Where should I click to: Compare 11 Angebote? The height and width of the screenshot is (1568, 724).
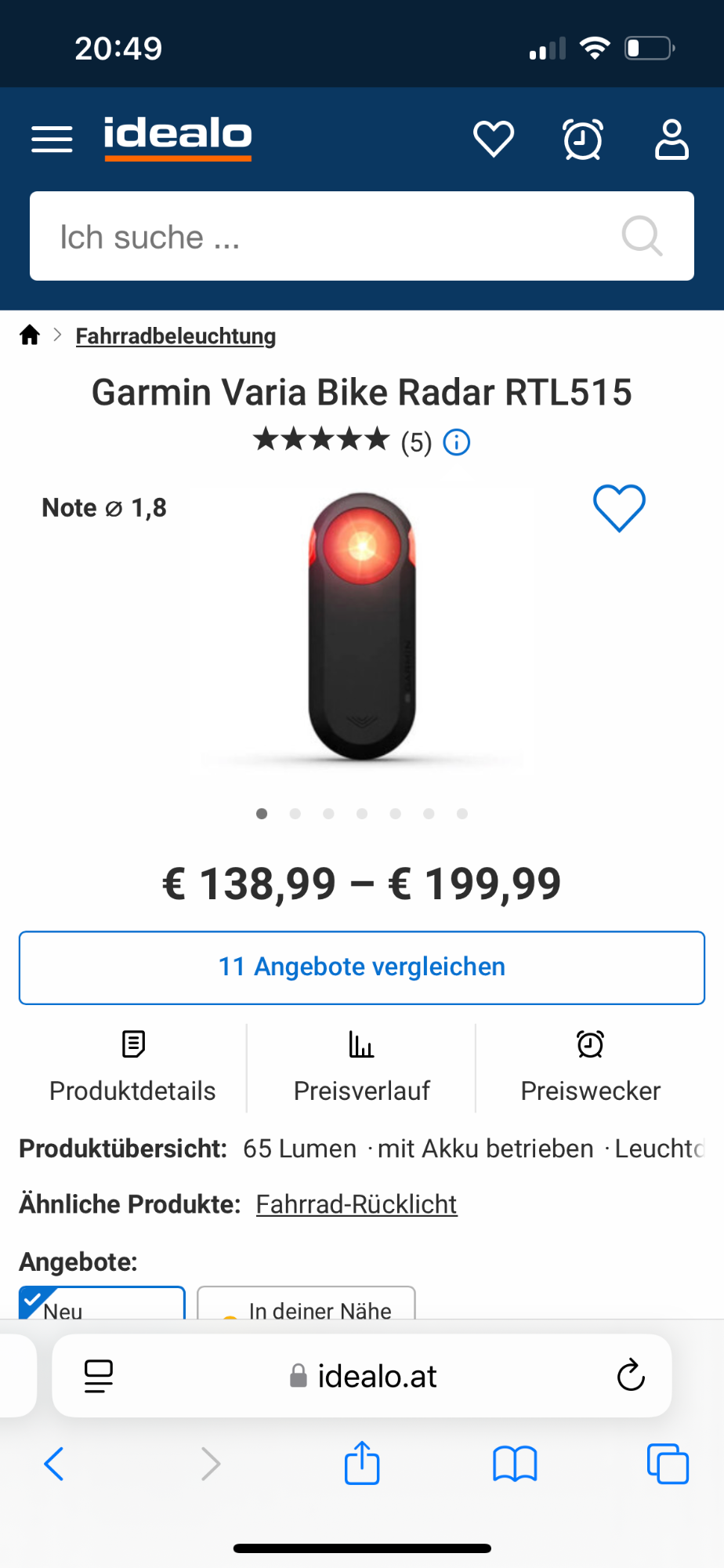point(362,967)
